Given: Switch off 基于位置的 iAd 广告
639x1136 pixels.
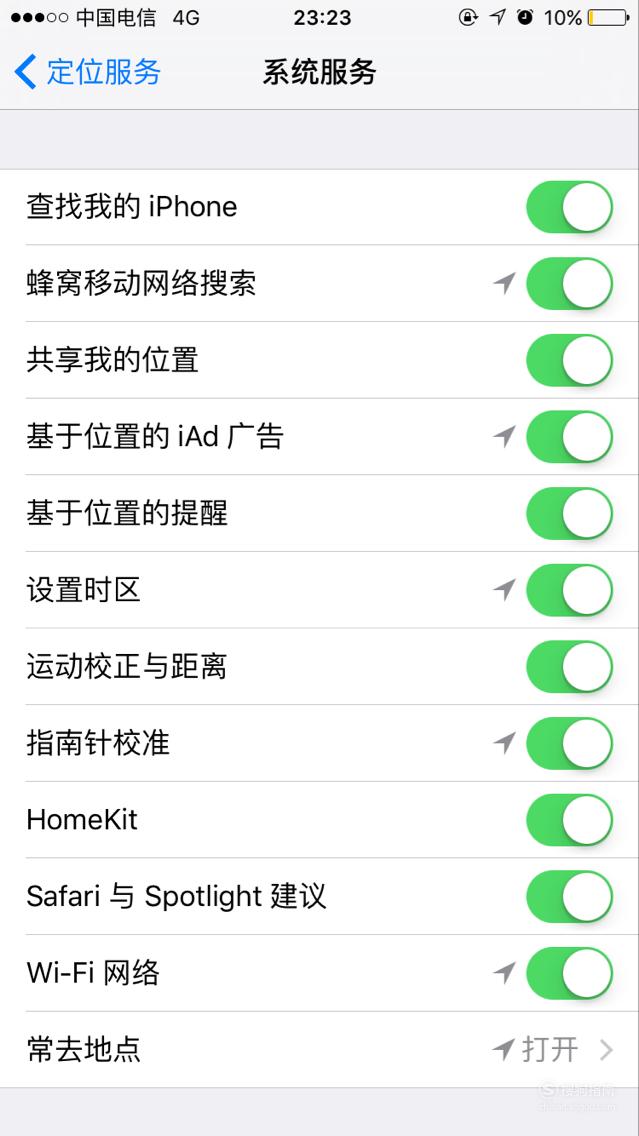Looking at the screenshot, I should 569,437.
